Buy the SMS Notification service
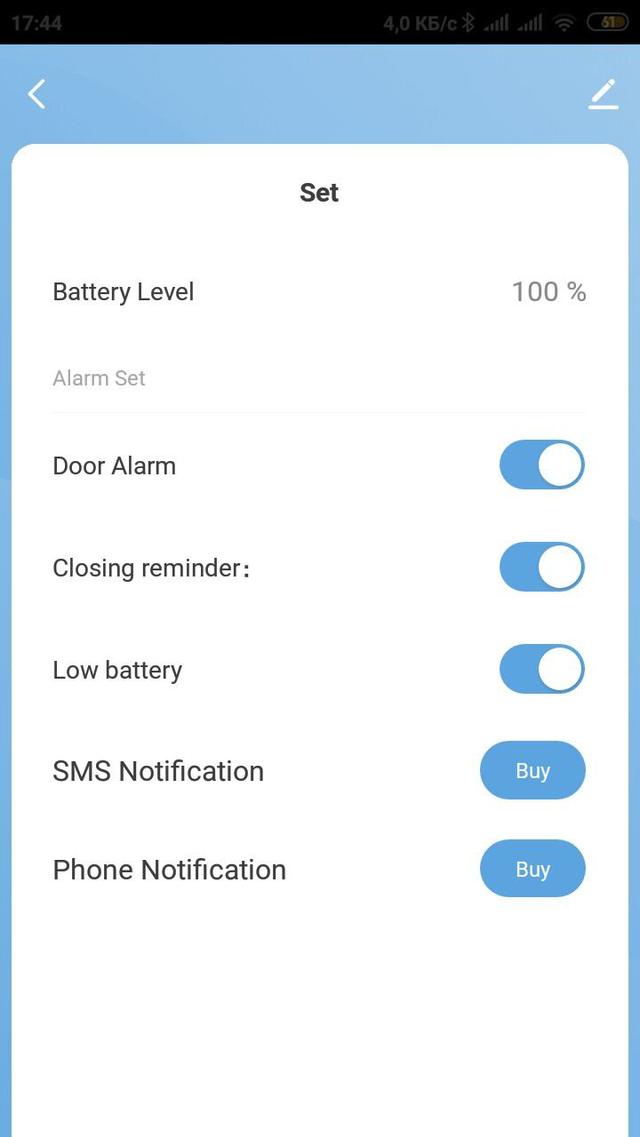The width and height of the screenshot is (640, 1137). click(532, 770)
